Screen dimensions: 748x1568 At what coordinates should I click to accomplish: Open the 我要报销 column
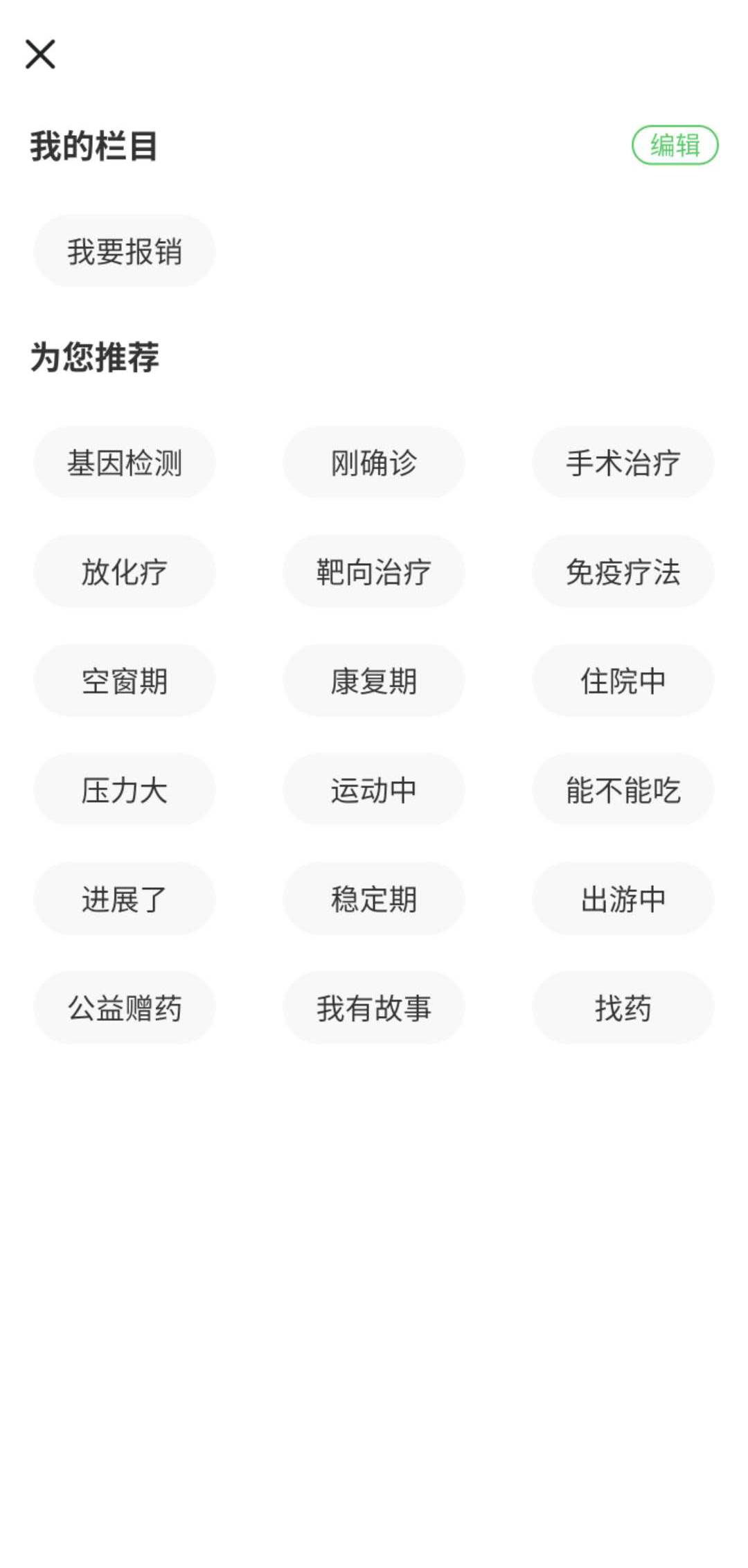[125, 251]
